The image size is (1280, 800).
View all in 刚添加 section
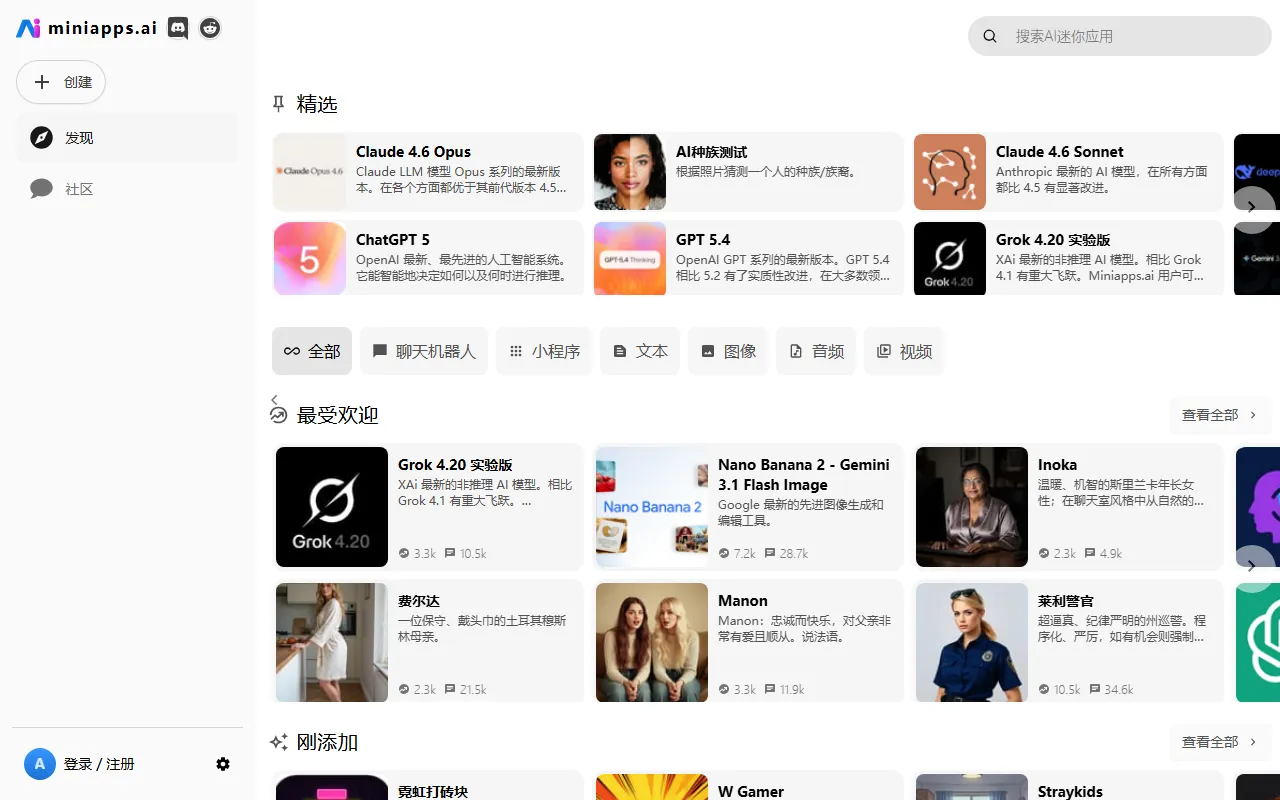pyautogui.click(x=1220, y=742)
